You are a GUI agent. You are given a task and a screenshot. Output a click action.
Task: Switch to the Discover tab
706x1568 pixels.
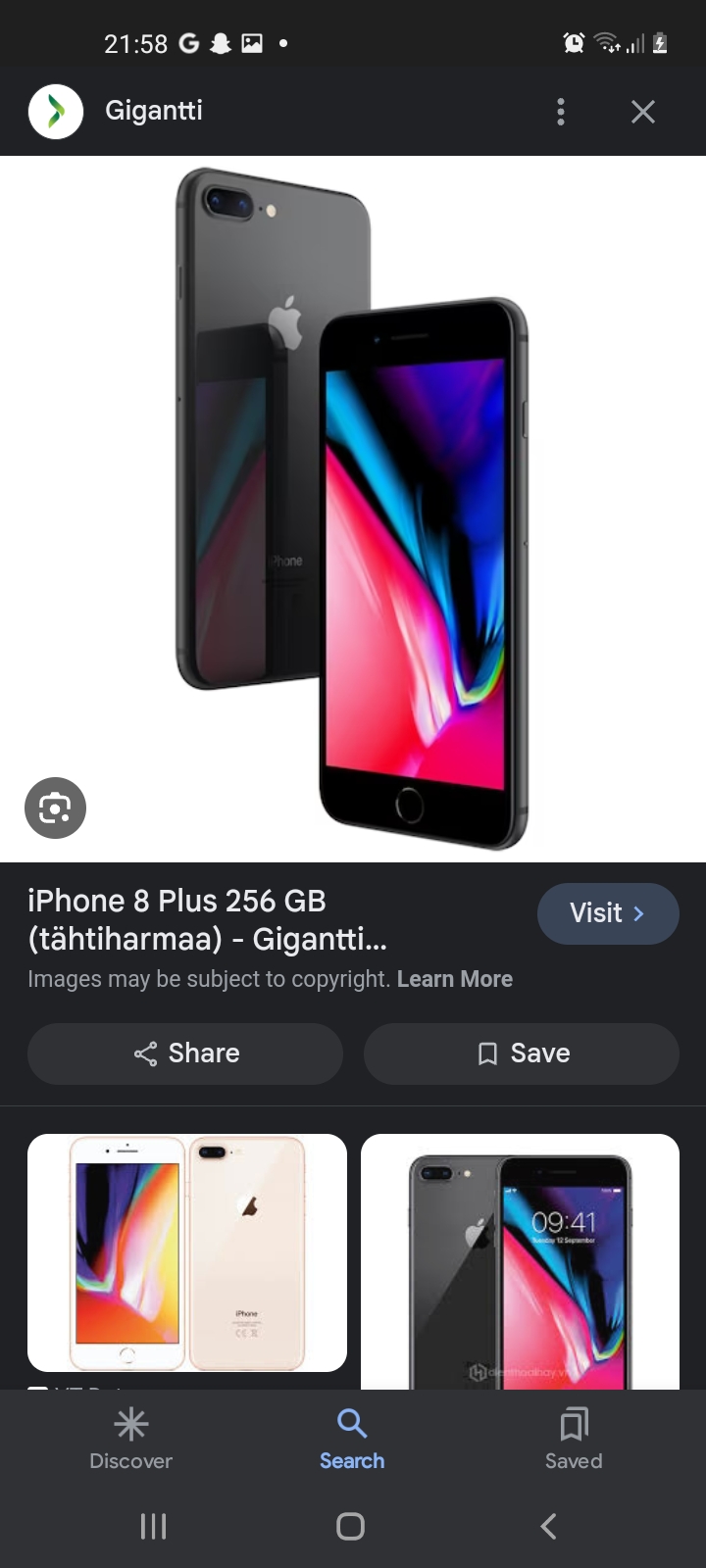[x=130, y=1439]
